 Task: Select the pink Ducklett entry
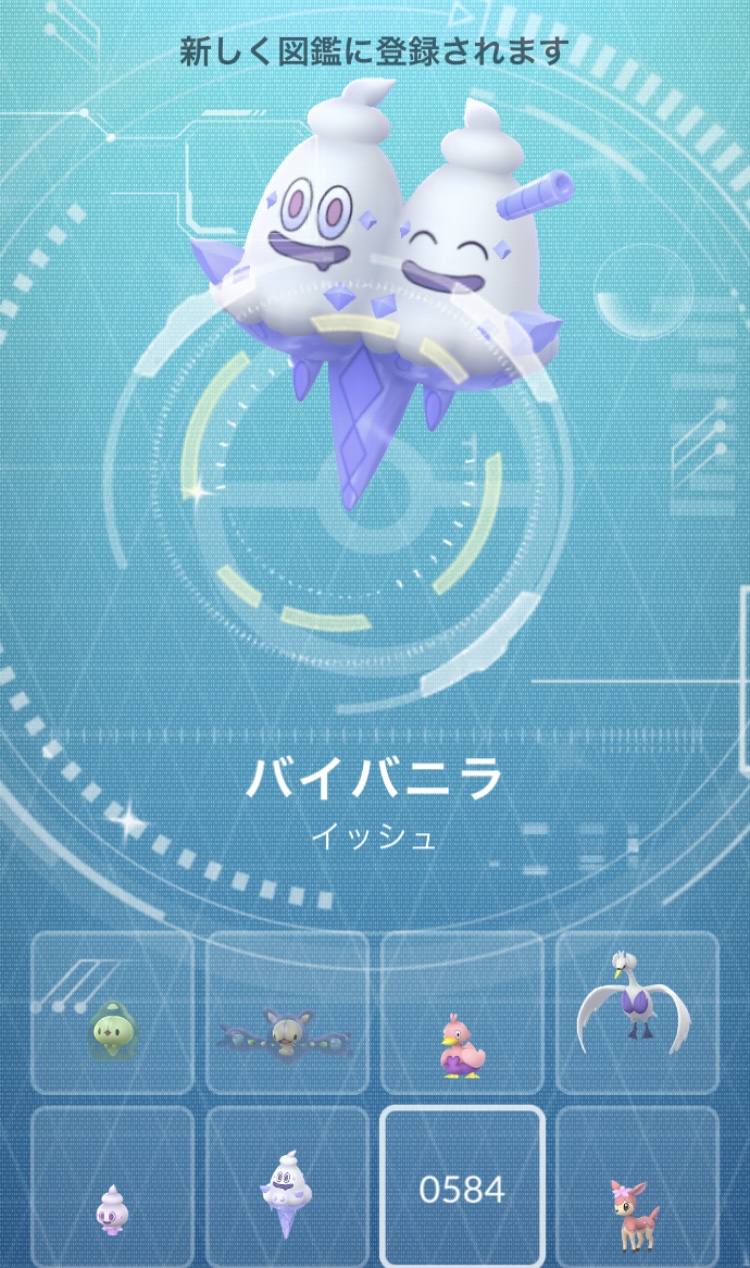click(x=462, y=1013)
